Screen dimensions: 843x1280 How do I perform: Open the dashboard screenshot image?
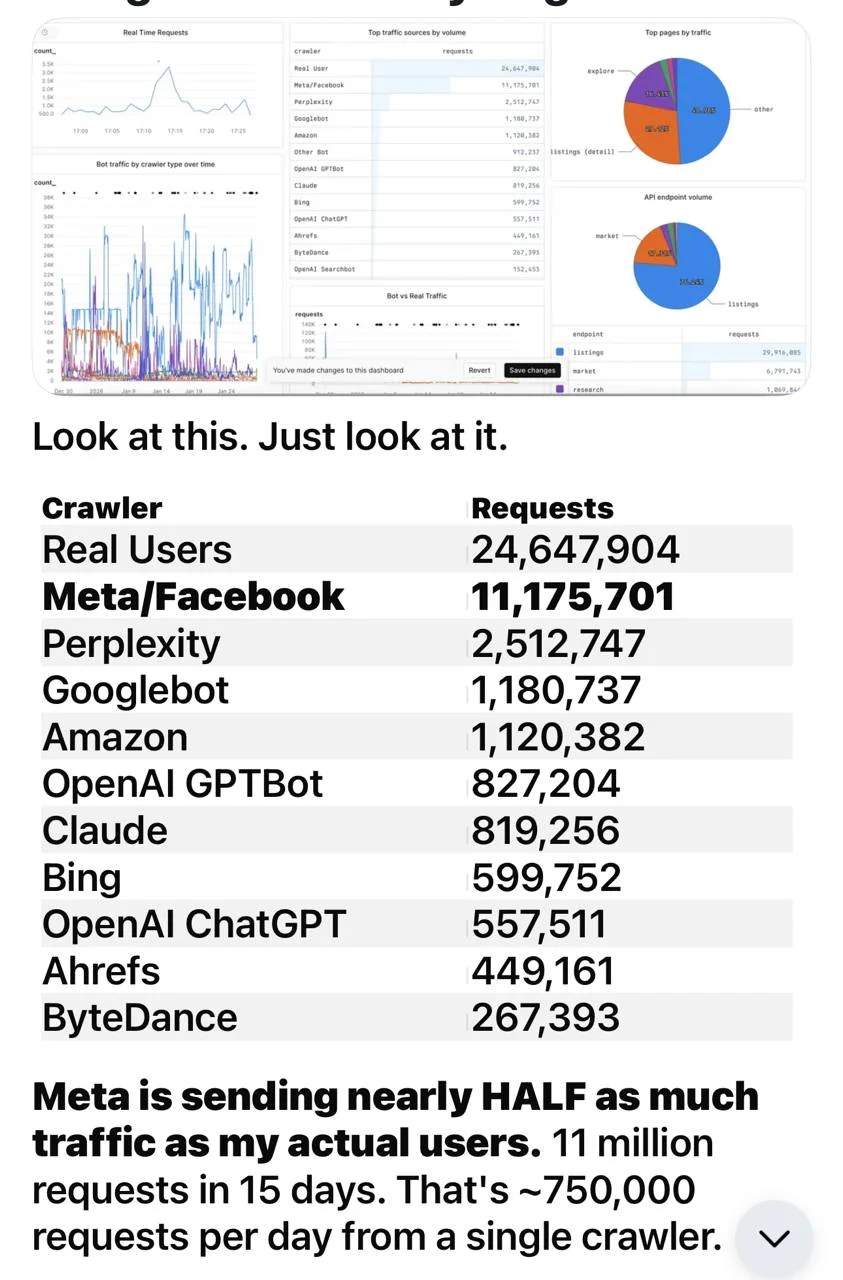421,206
